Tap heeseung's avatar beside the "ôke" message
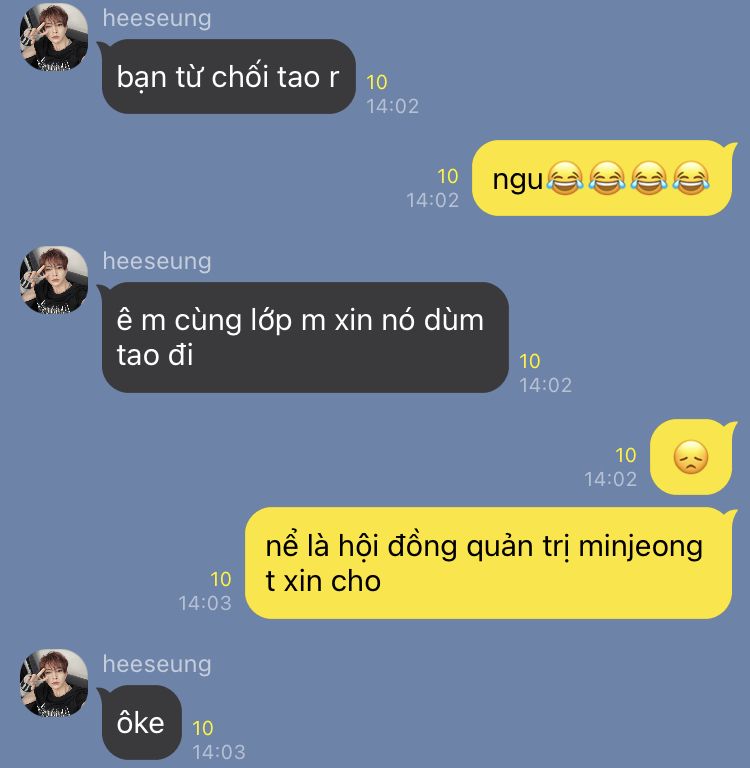This screenshot has height=768, width=750. (x=54, y=683)
